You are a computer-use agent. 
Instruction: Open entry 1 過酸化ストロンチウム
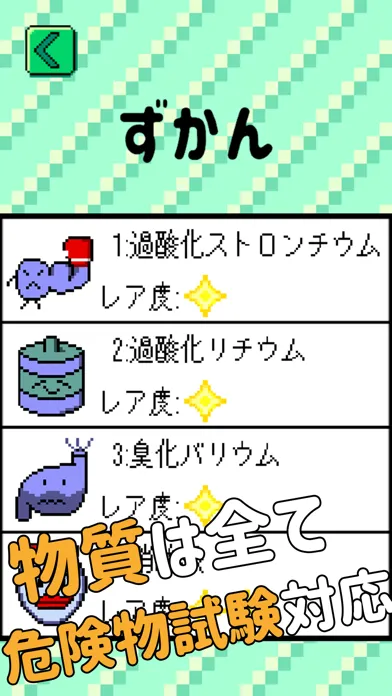pos(196,269)
